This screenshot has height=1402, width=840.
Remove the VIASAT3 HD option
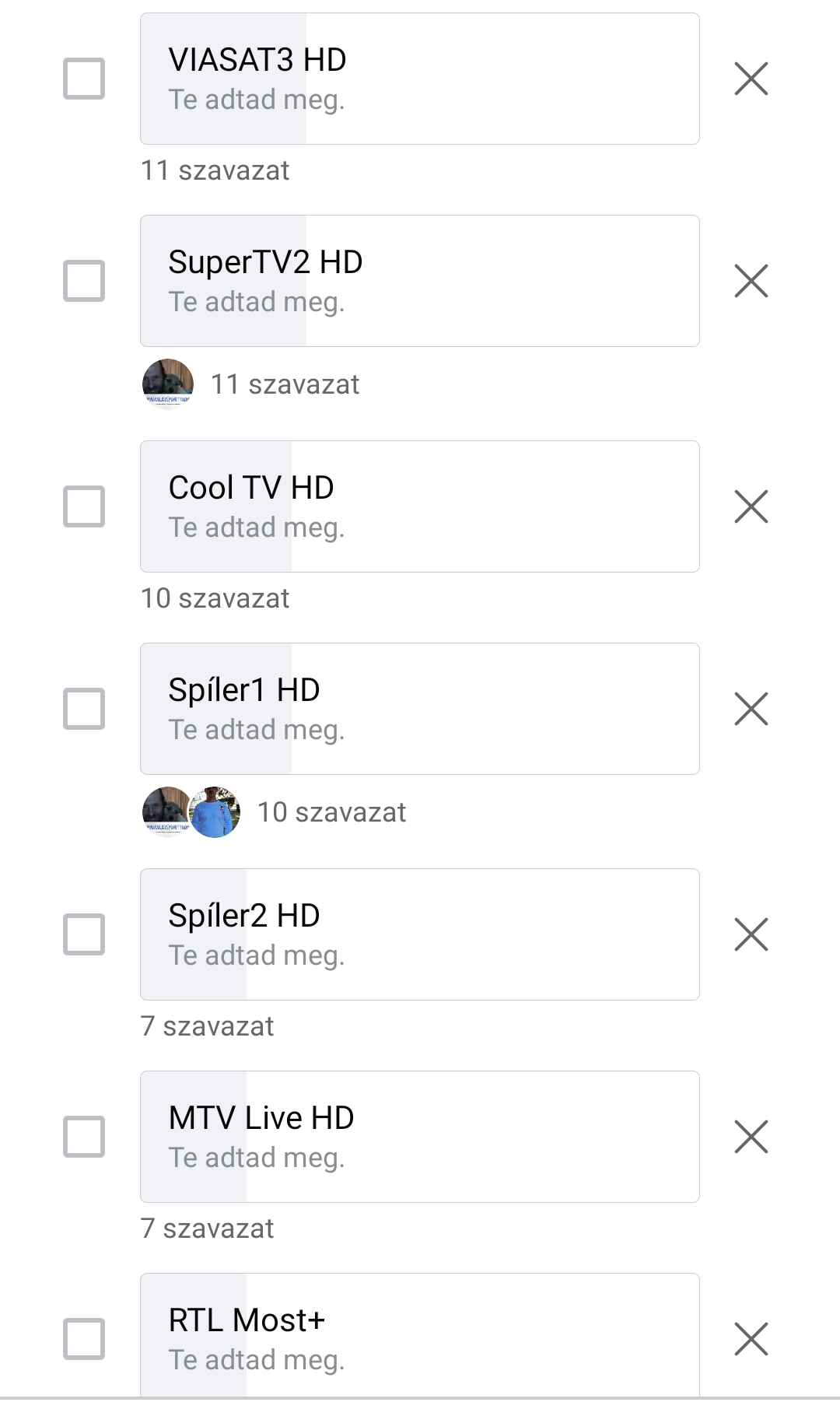point(751,79)
